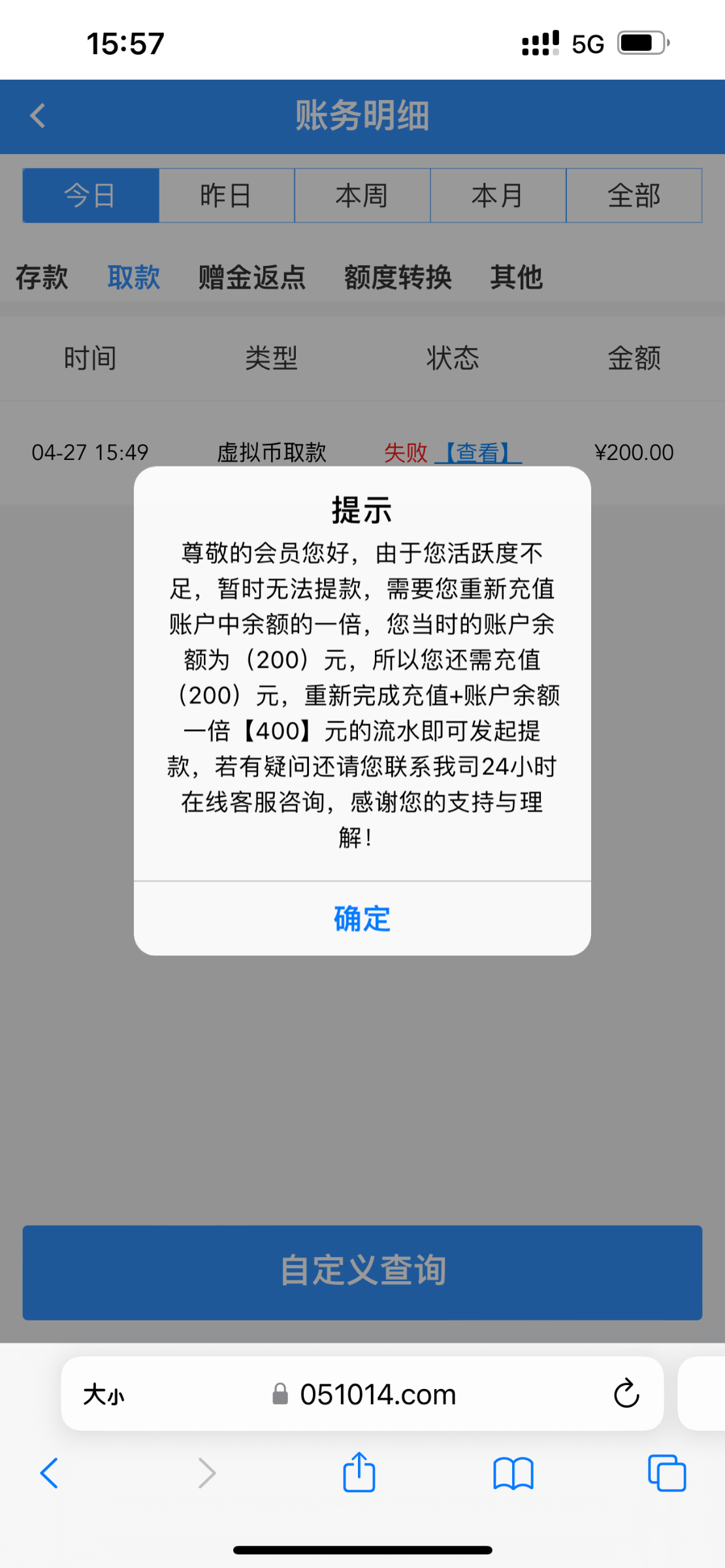Screen dimensions: 725x1568
Task: Select the 今日 date filter
Action: [91, 195]
